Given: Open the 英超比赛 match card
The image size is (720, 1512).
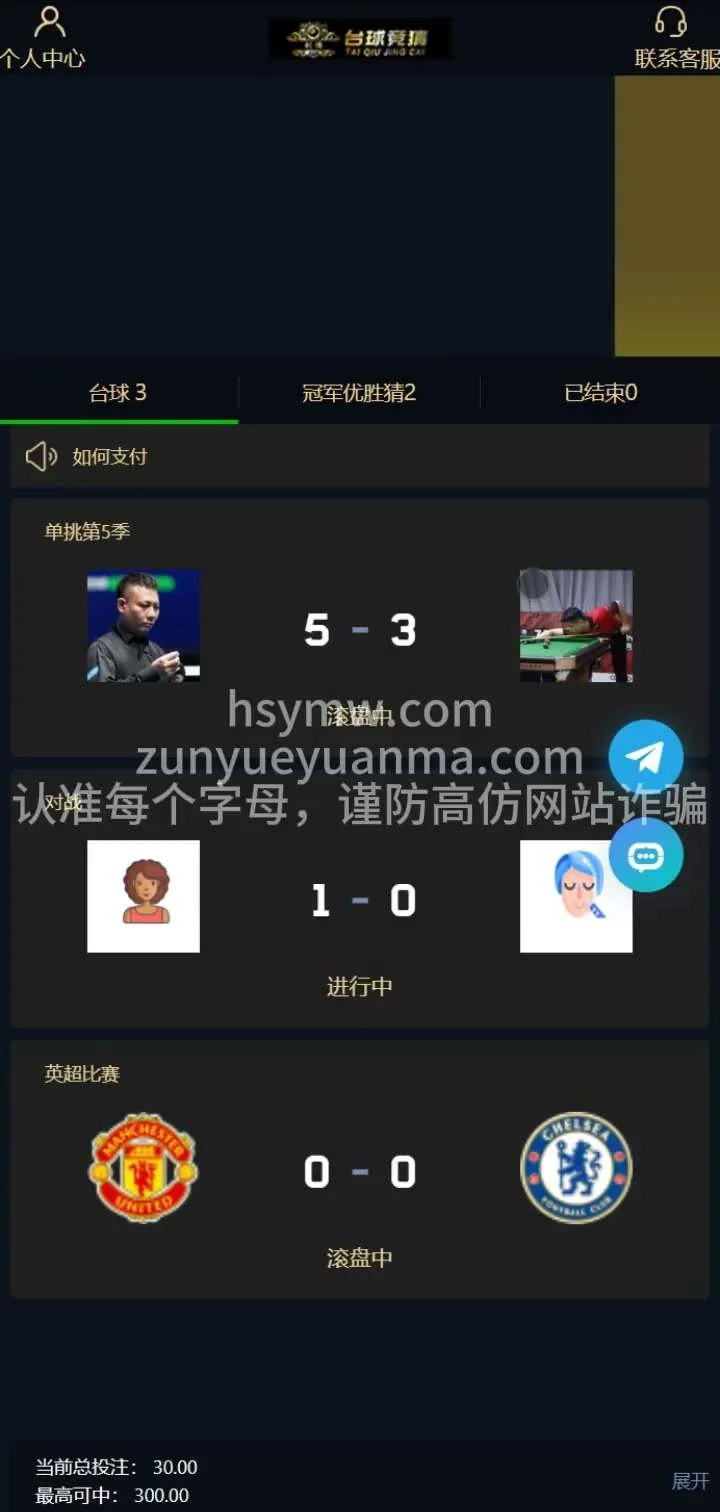Looking at the screenshot, I should point(359,1170).
